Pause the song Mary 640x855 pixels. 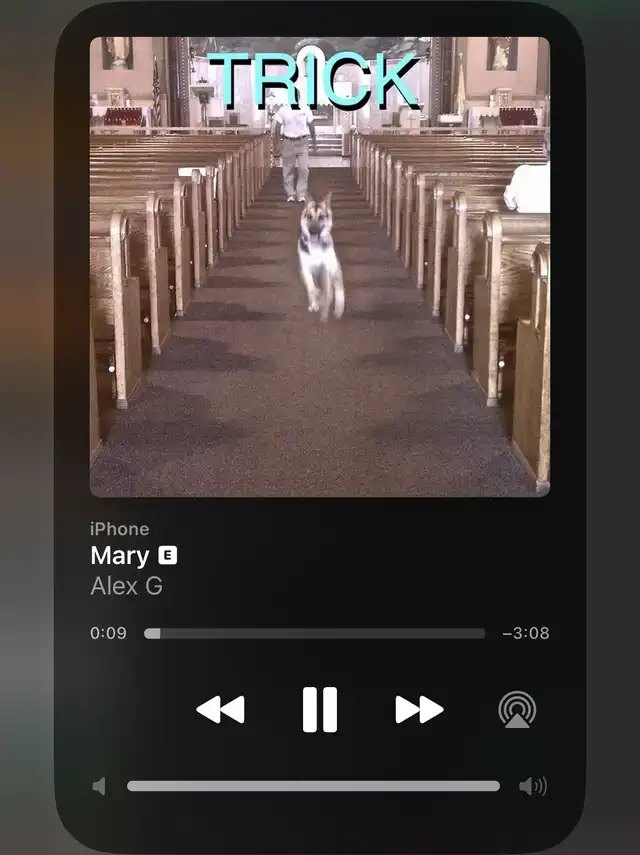click(x=320, y=710)
